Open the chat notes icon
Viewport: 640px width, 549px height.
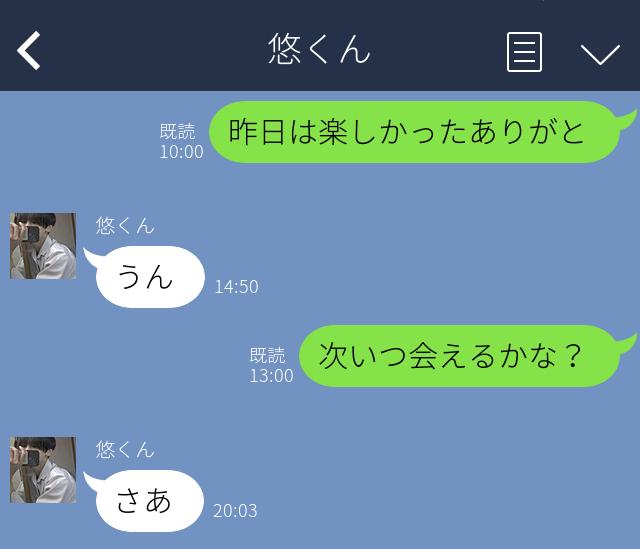point(524,52)
